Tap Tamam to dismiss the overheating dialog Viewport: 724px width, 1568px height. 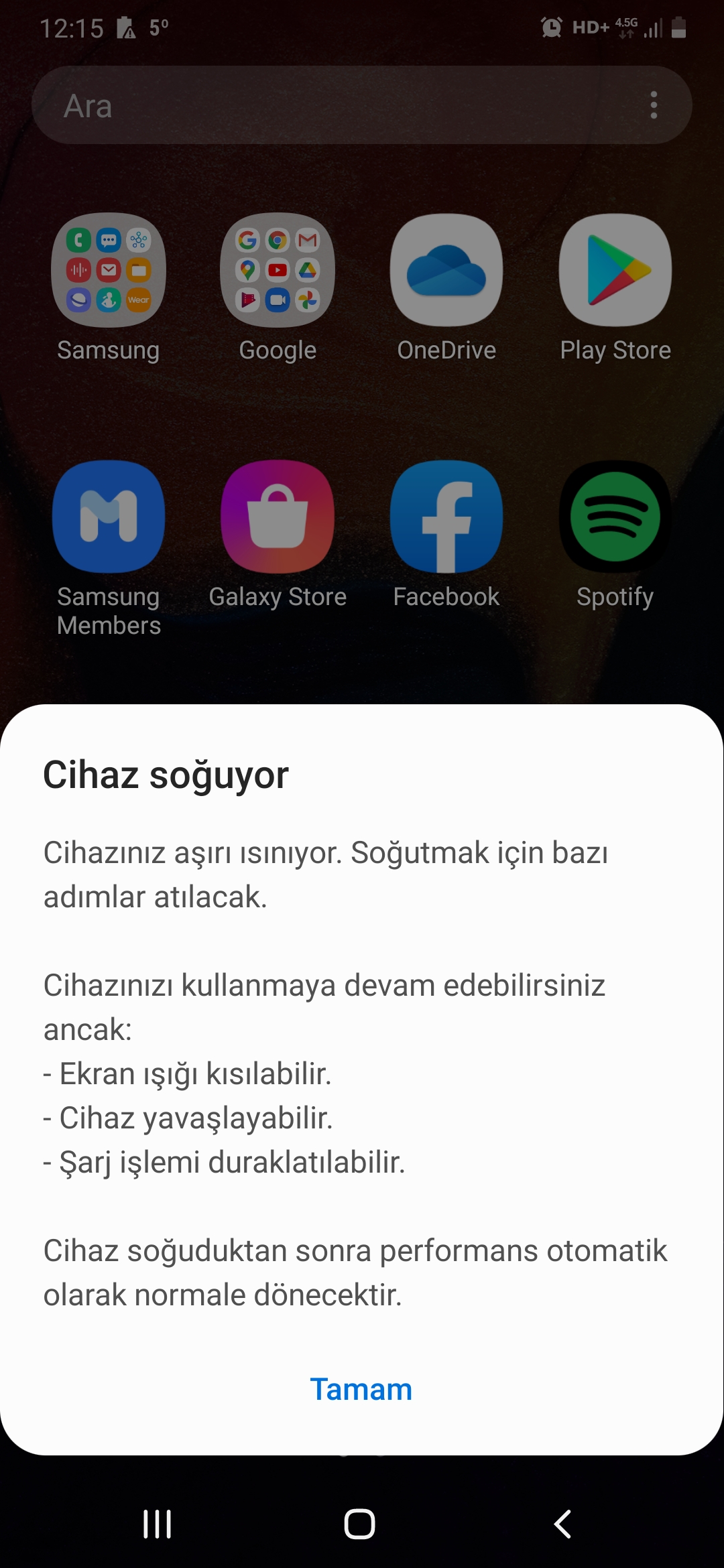[x=361, y=1389]
